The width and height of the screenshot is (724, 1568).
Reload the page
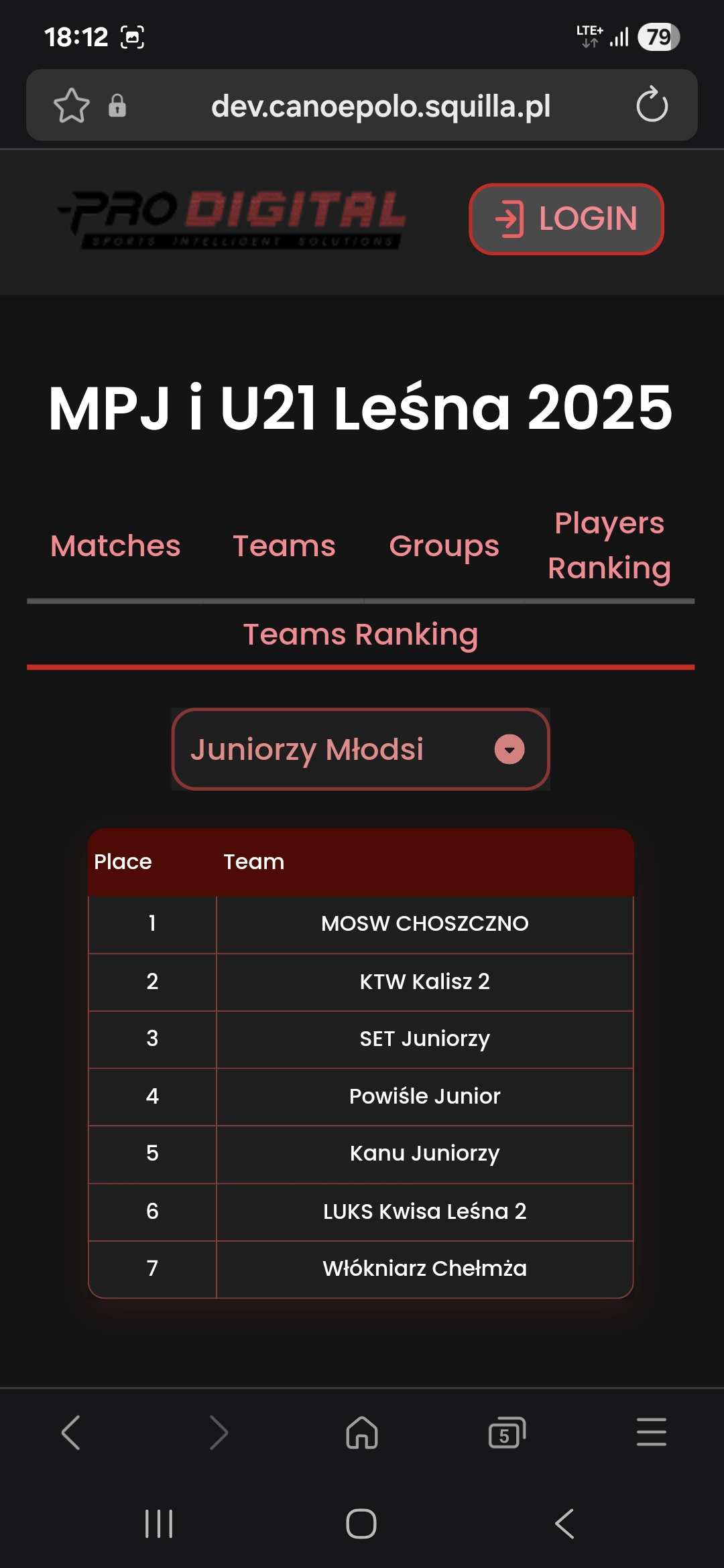point(652,105)
